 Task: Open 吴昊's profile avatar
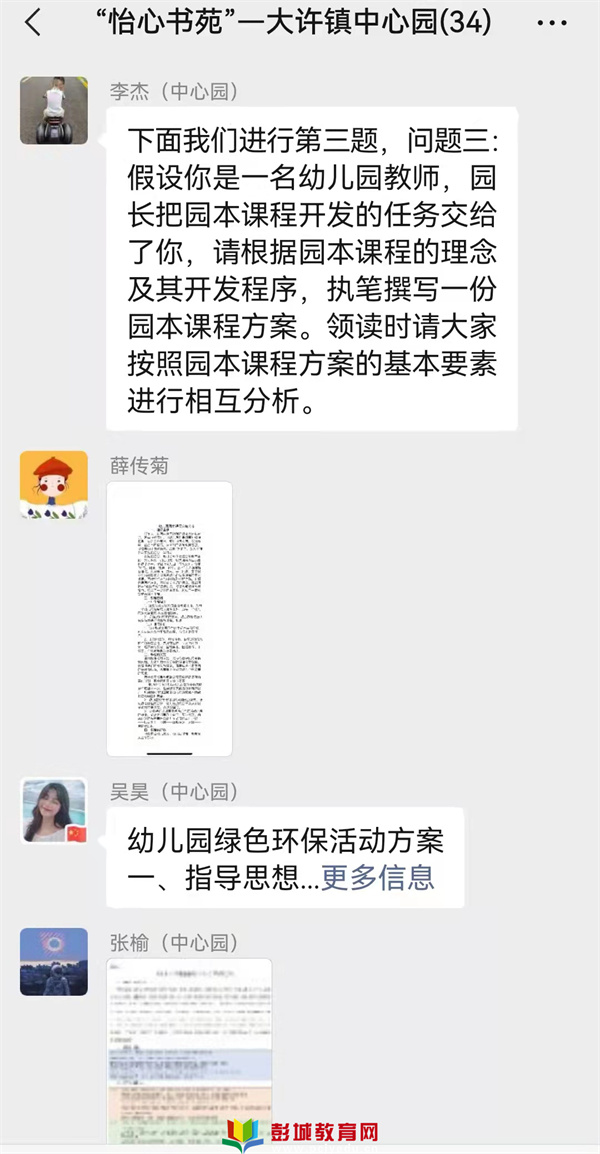coord(54,811)
